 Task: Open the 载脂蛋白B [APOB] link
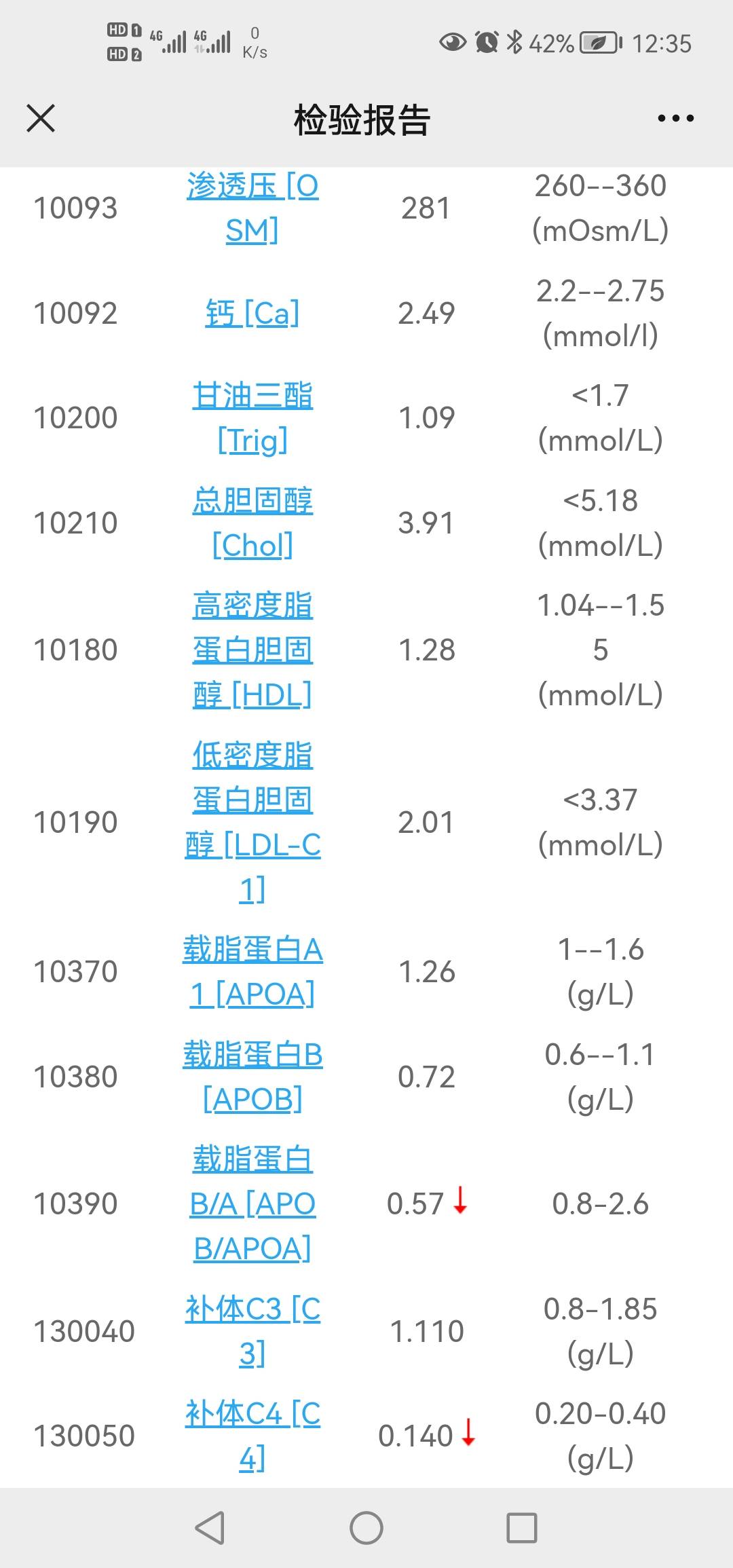pyautogui.click(x=252, y=1077)
